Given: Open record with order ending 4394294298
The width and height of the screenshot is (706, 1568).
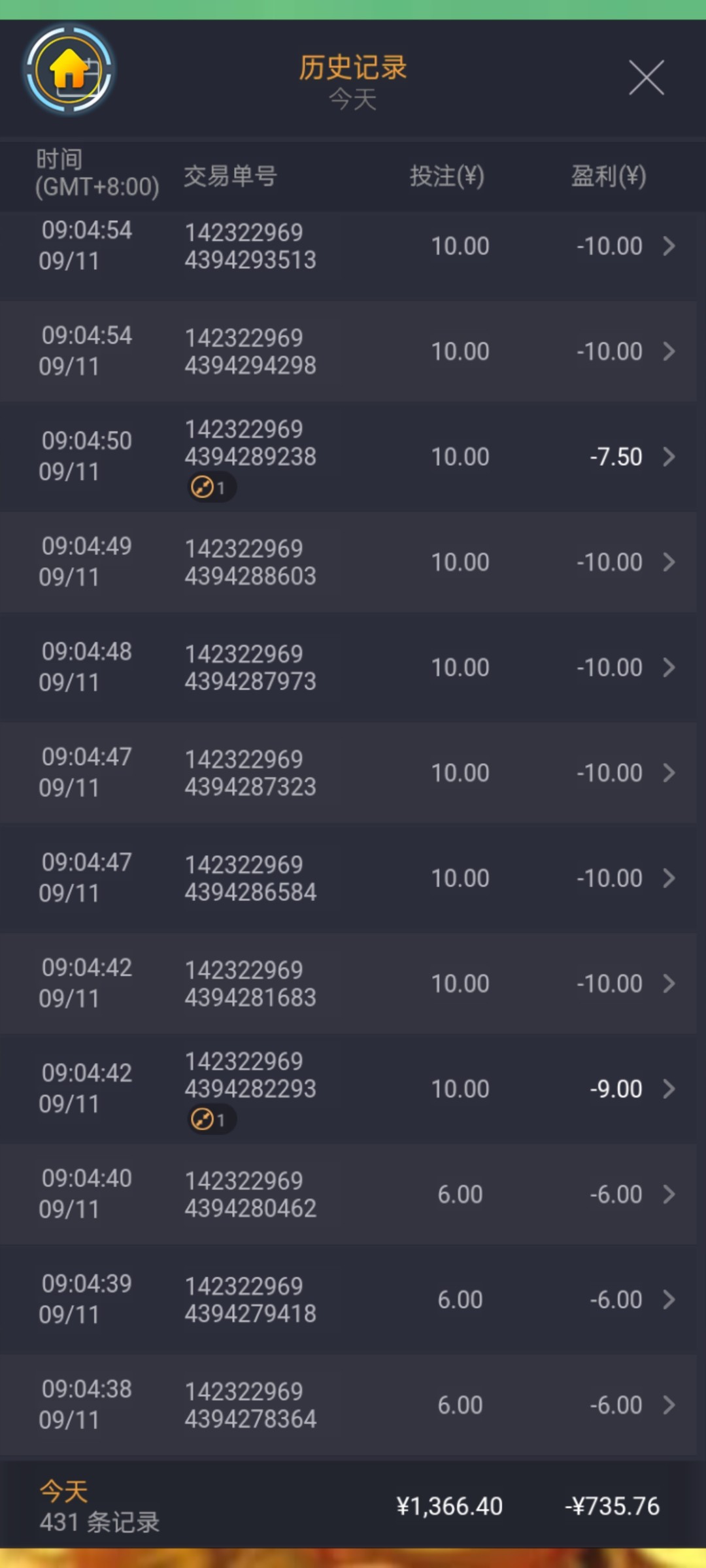Looking at the screenshot, I should coord(353,351).
